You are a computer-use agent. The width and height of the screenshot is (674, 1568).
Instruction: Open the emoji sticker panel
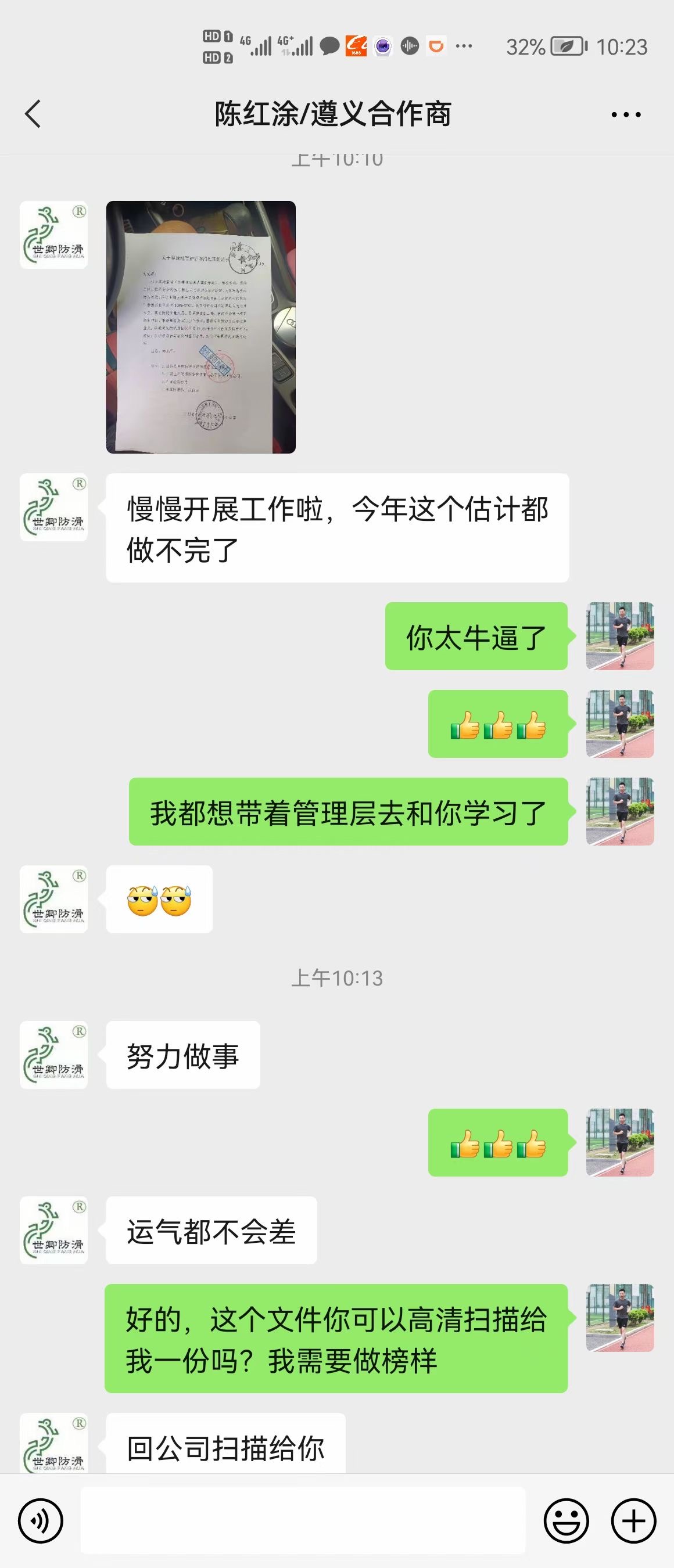coord(565,1520)
